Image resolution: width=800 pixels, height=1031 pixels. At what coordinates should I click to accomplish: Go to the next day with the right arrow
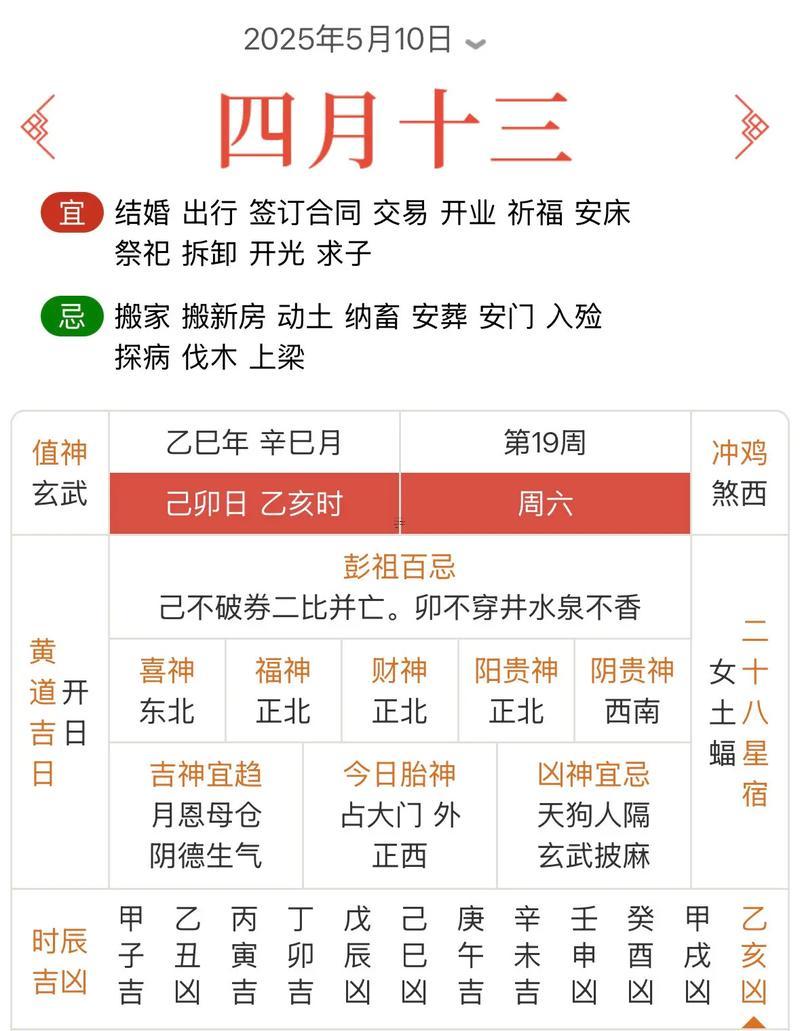tap(751, 127)
